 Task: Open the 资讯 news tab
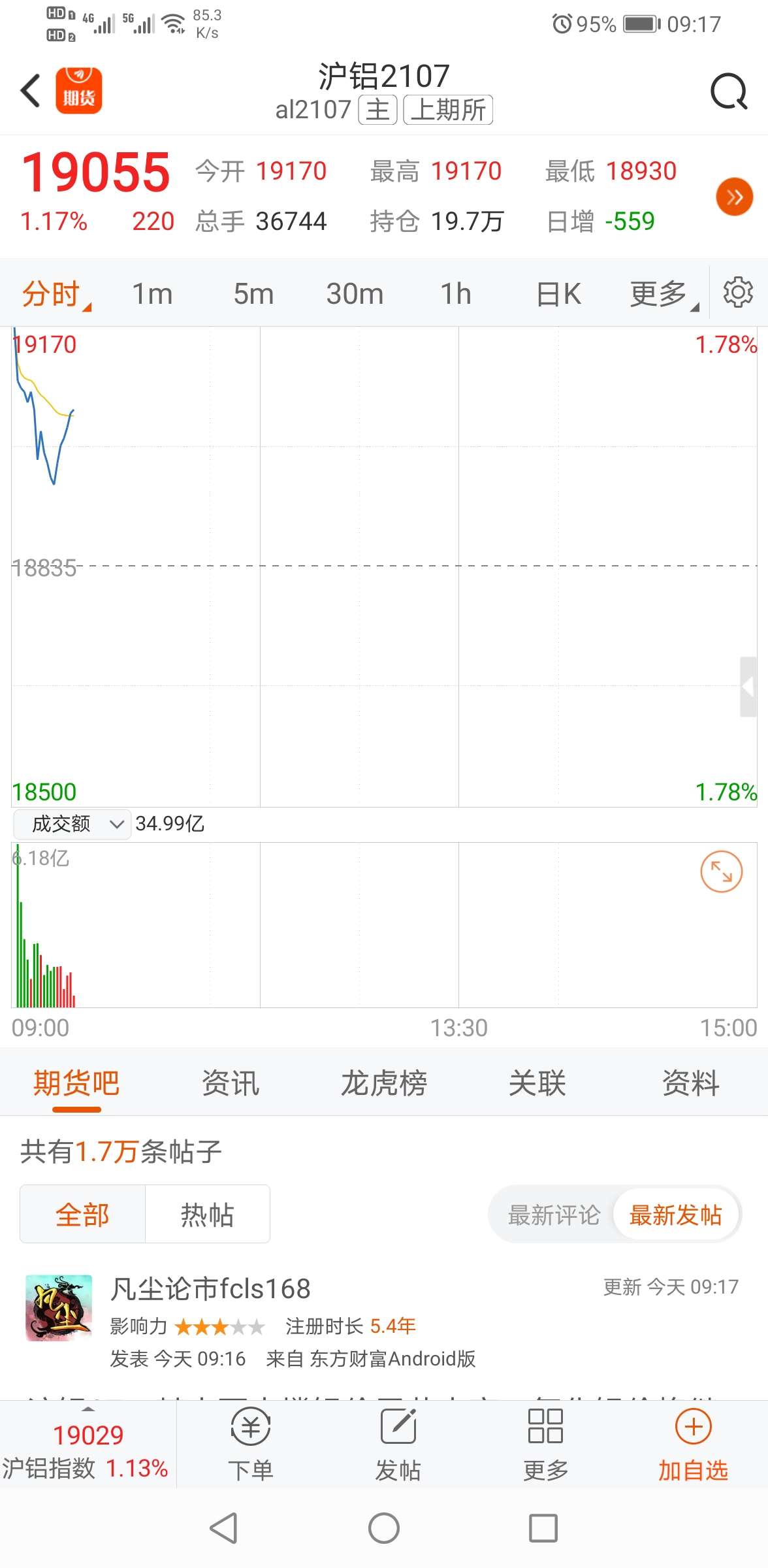[230, 1083]
